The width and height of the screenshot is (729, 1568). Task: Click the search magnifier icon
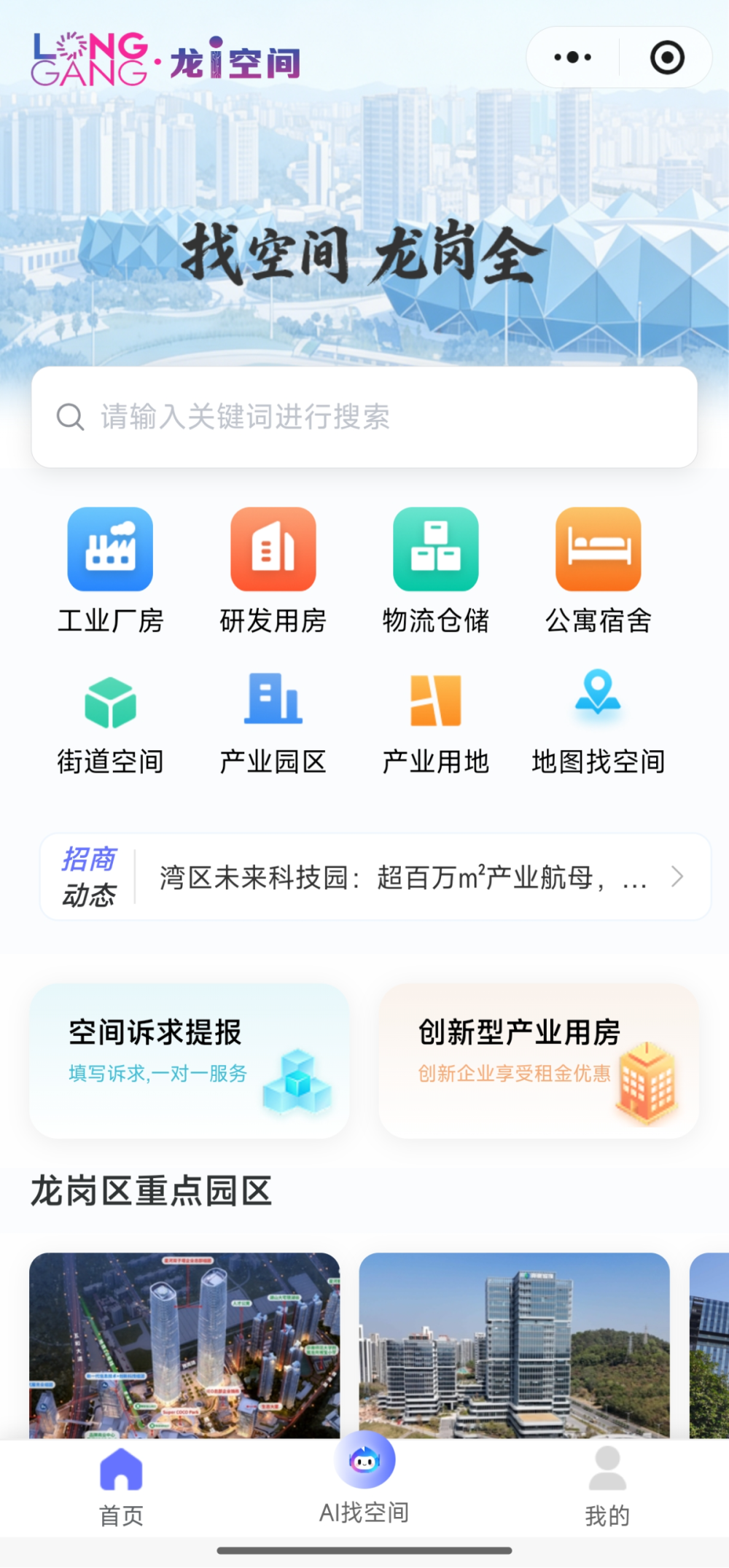(69, 416)
